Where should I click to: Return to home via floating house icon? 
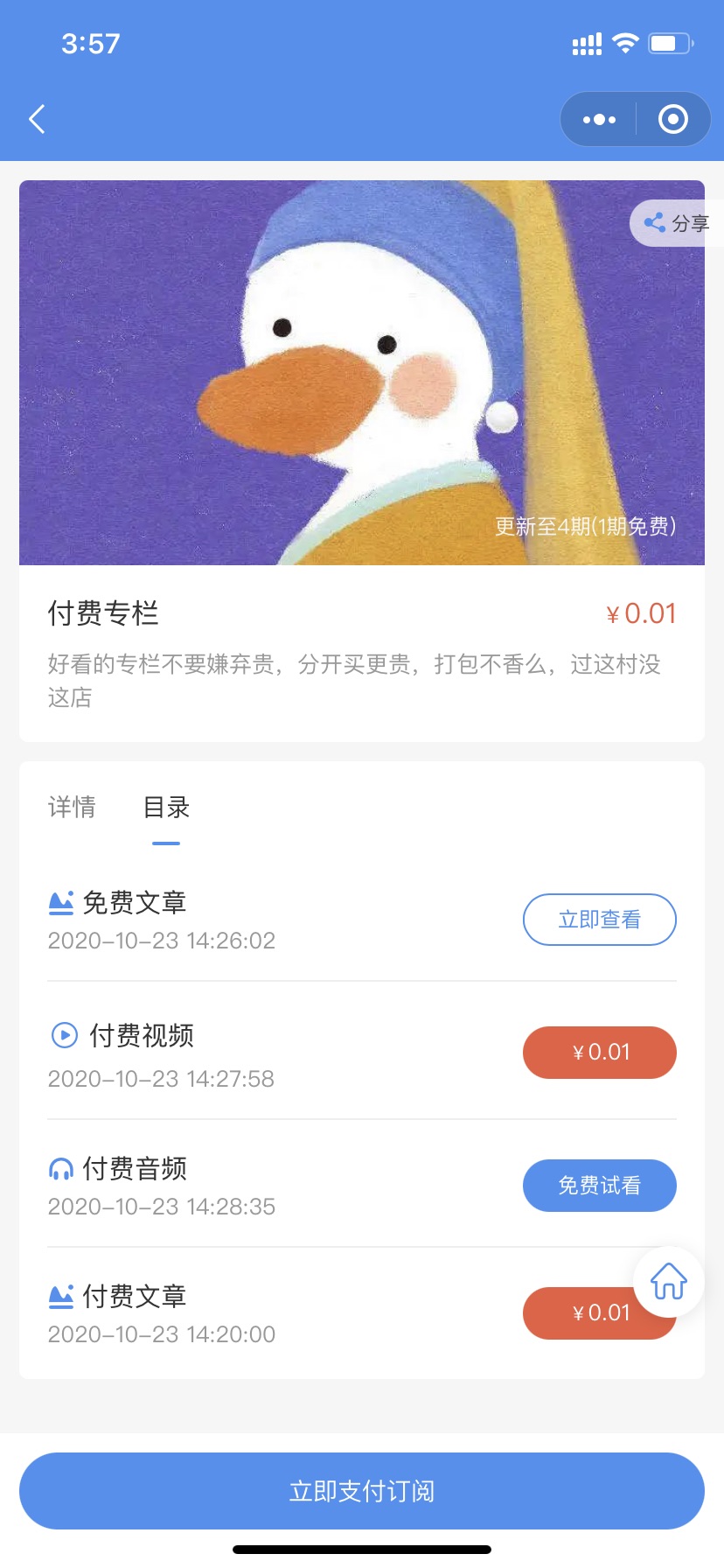(x=669, y=1282)
